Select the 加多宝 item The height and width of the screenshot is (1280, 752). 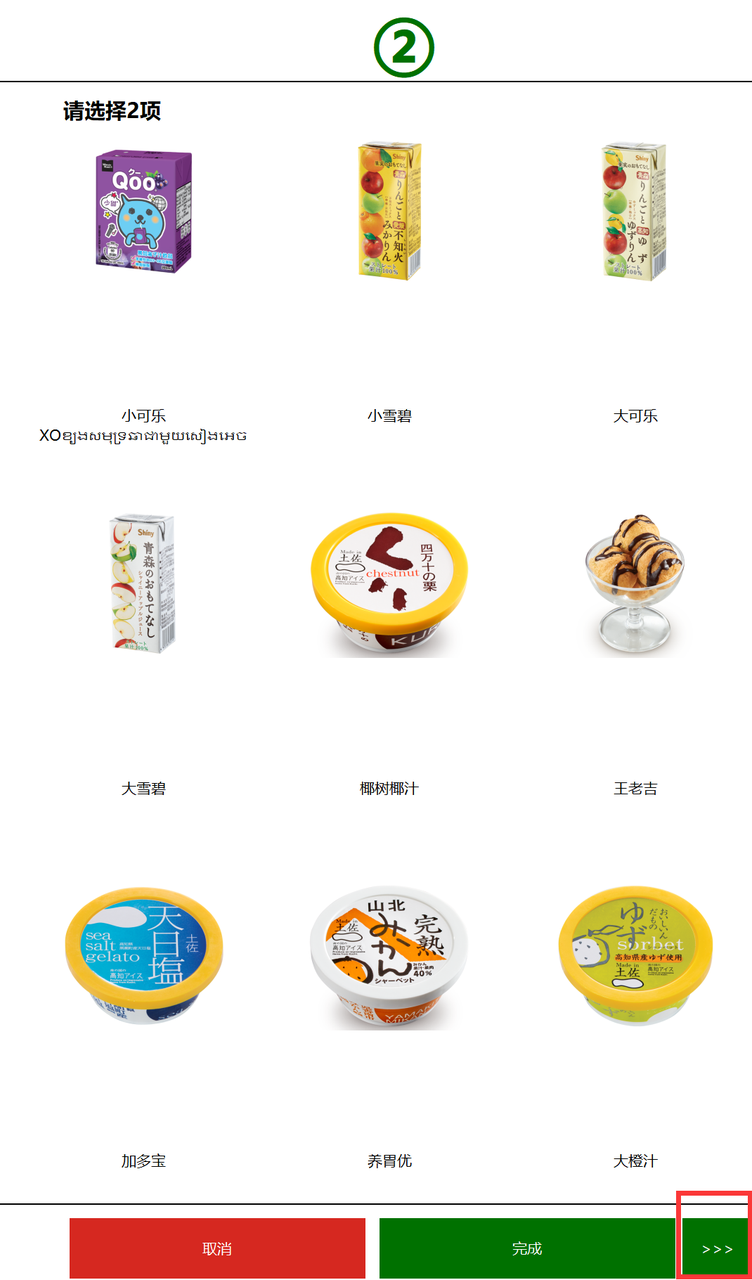(x=143, y=958)
